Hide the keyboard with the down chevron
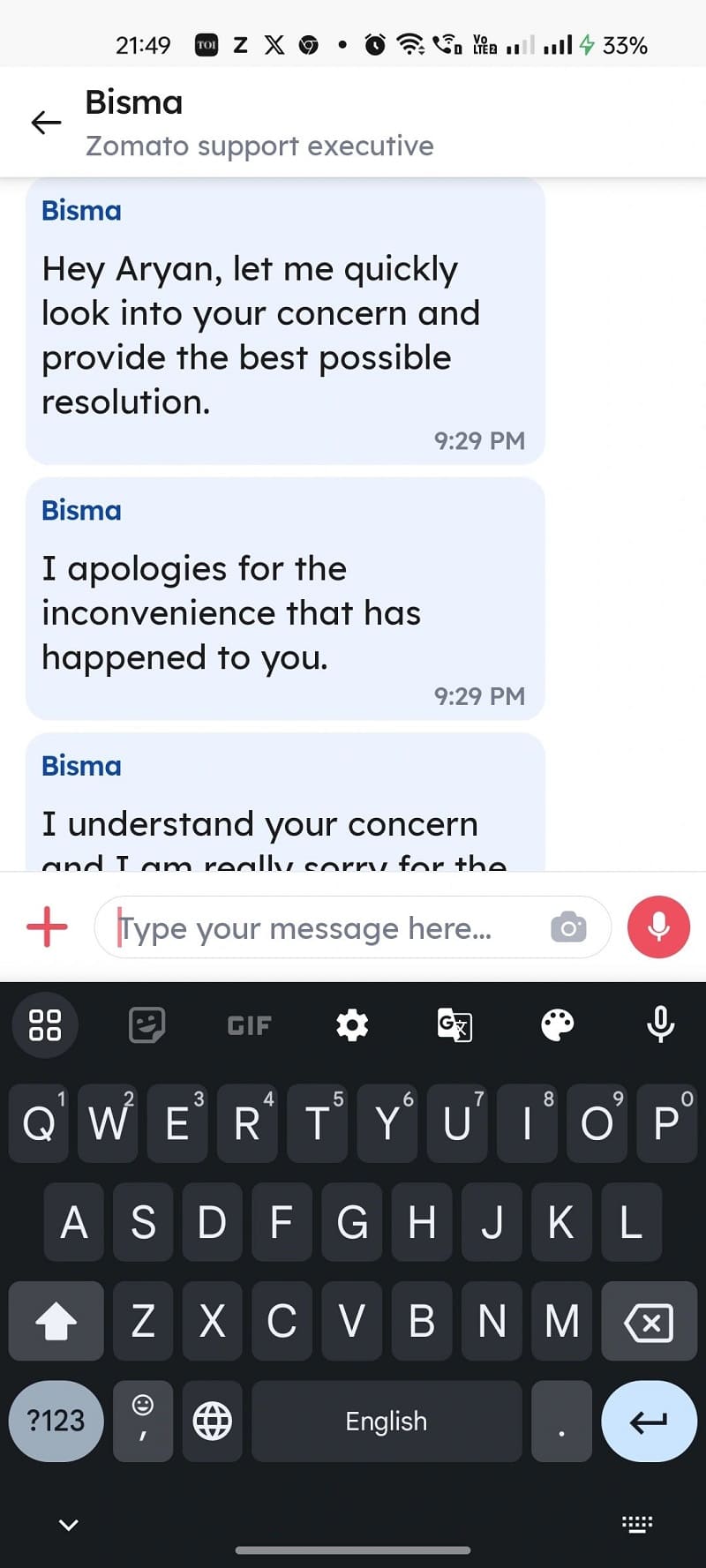706x1568 pixels. (69, 1524)
